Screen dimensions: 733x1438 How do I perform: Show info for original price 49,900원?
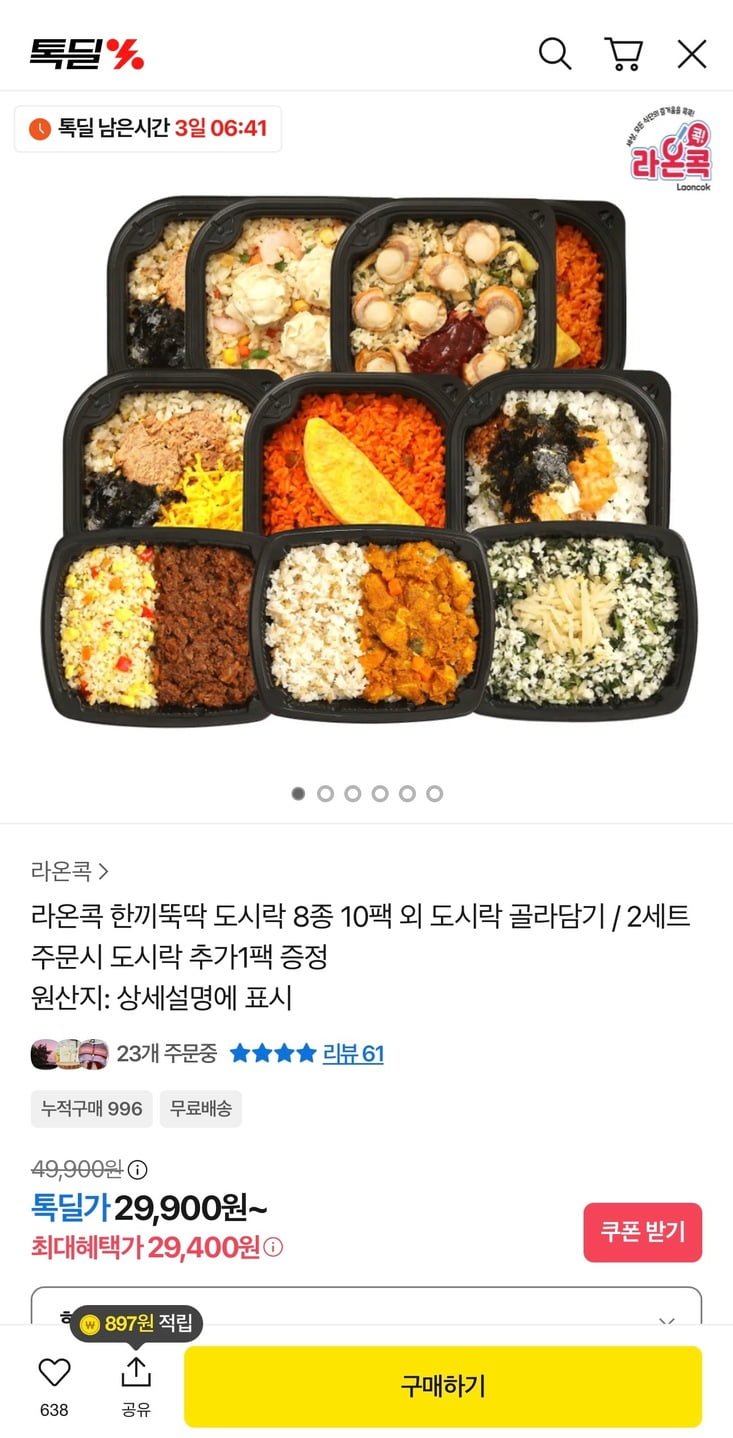[139, 1169]
